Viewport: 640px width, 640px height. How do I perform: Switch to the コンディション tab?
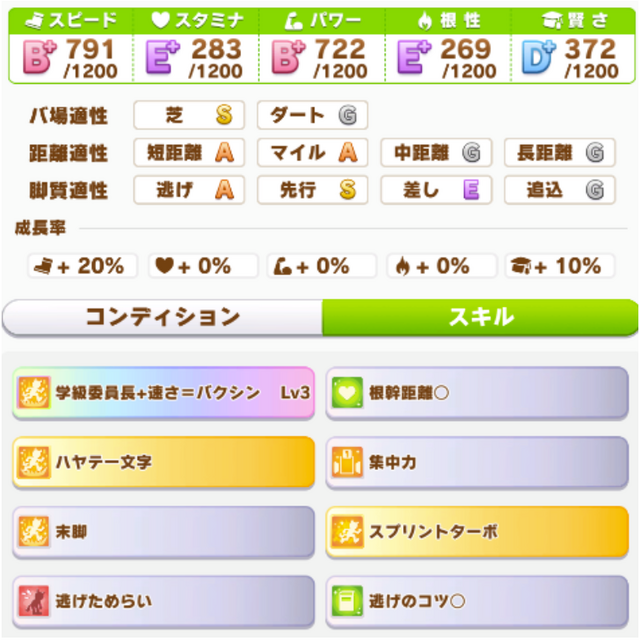click(x=162, y=318)
